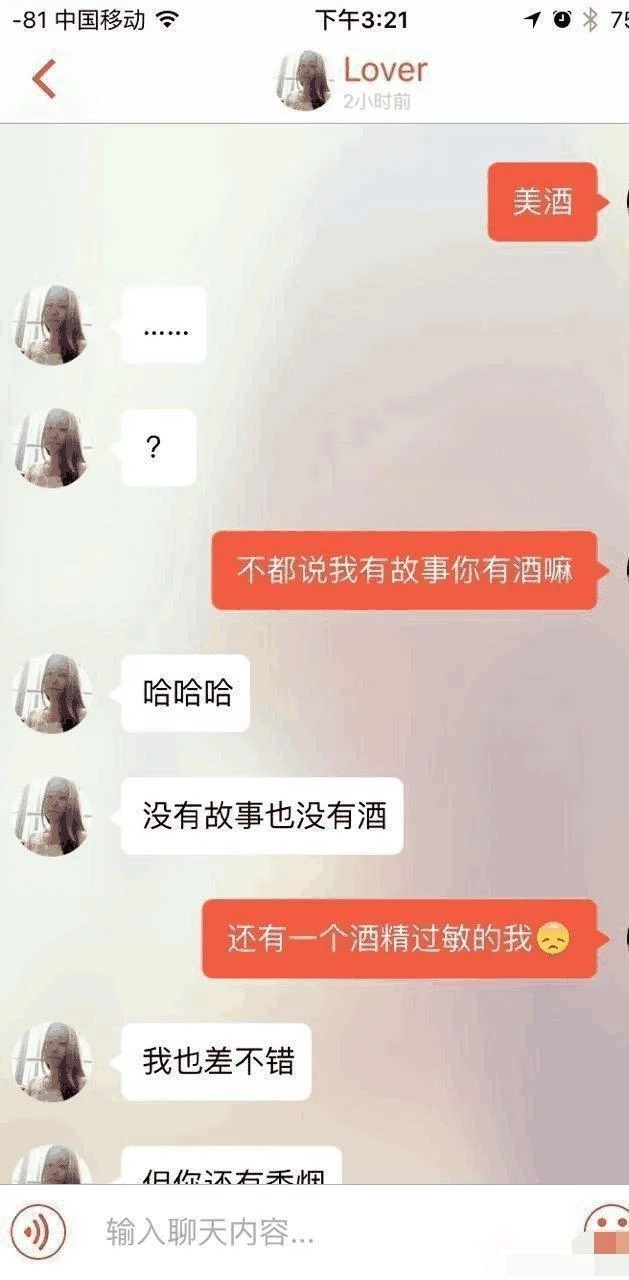Screen dimensions: 629x1280
Task: Tap Lover's avatar beside 哈哈哈 message
Action: [x=52, y=694]
